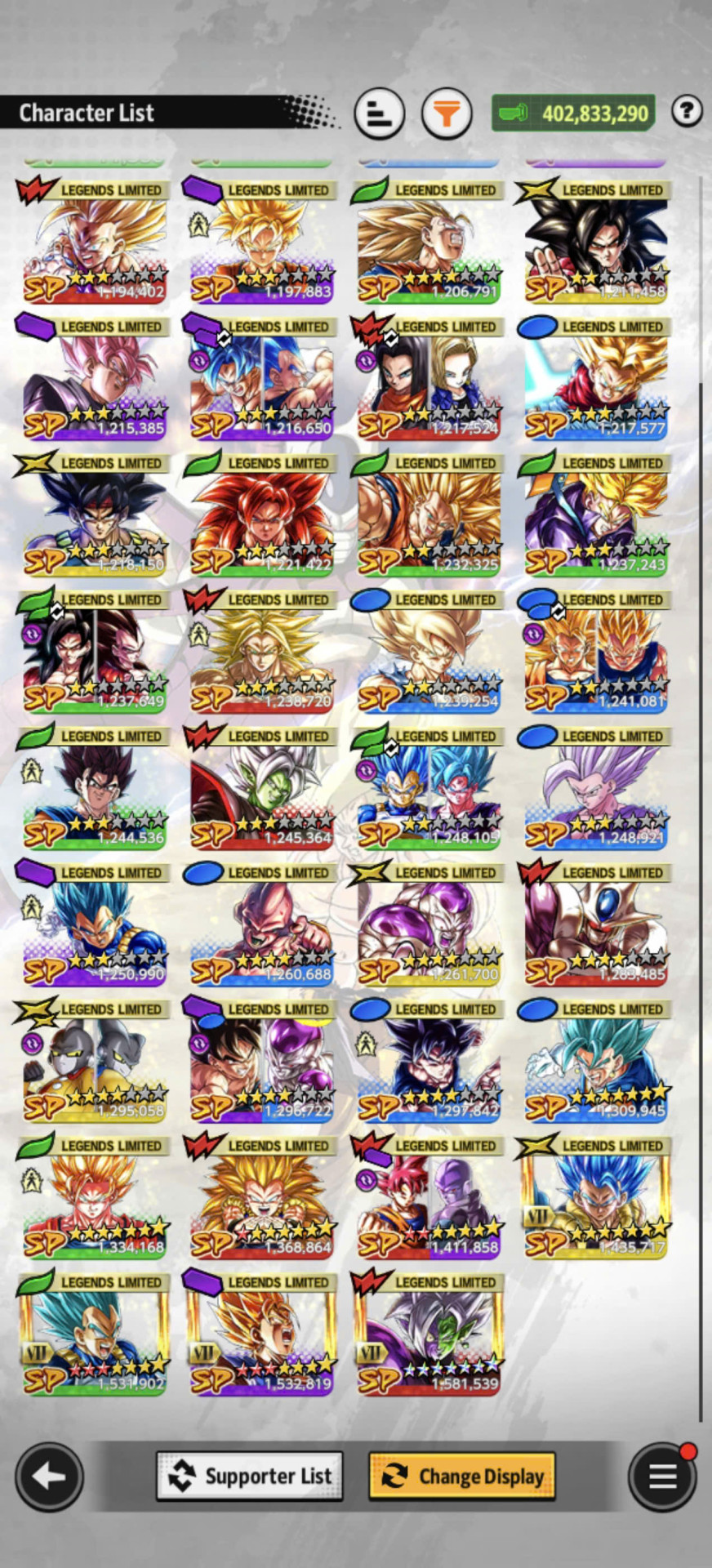Go back with the arrow button
712x1568 pixels.
click(x=49, y=1476)
